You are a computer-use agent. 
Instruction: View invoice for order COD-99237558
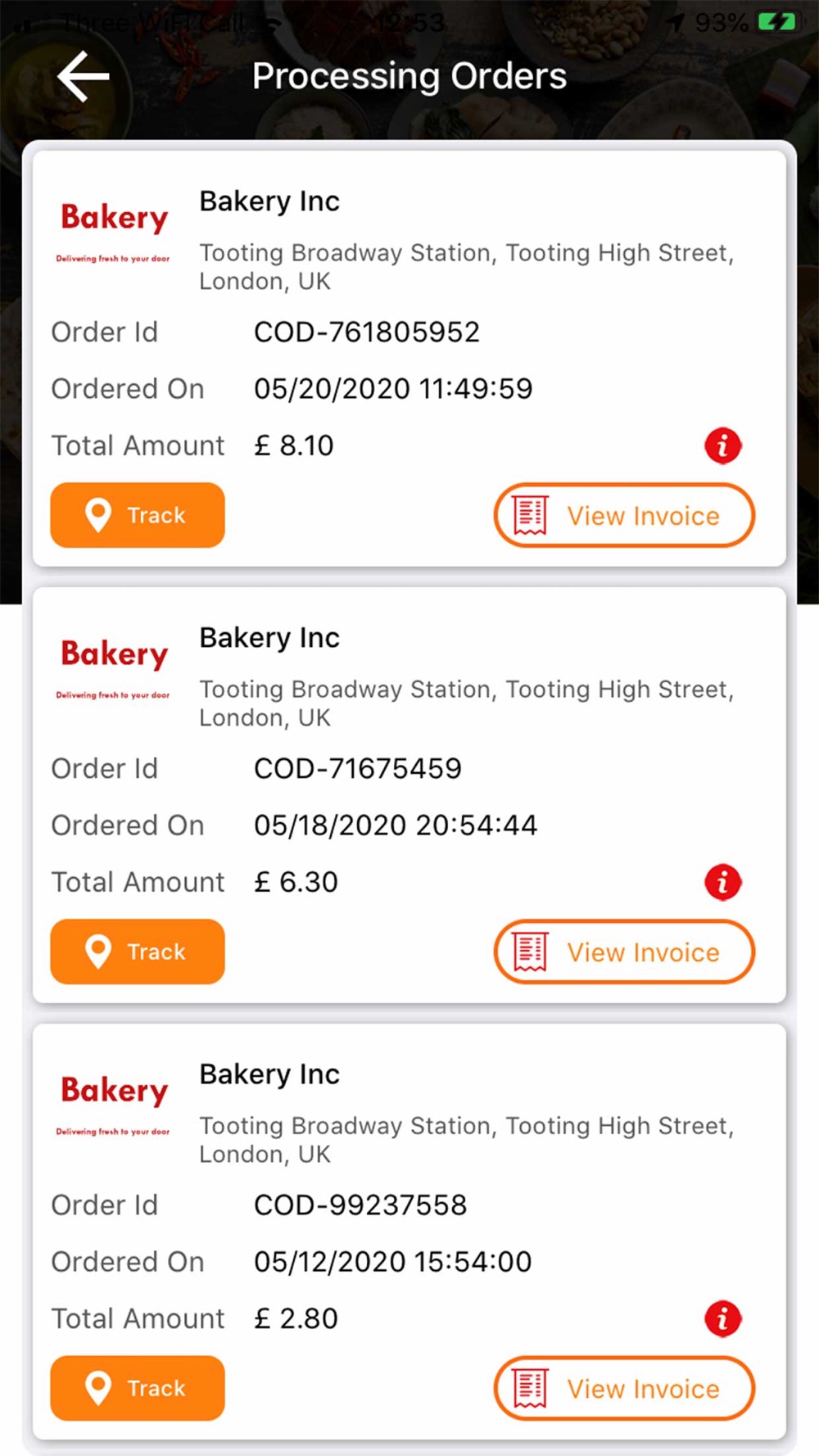point(624,1388)
